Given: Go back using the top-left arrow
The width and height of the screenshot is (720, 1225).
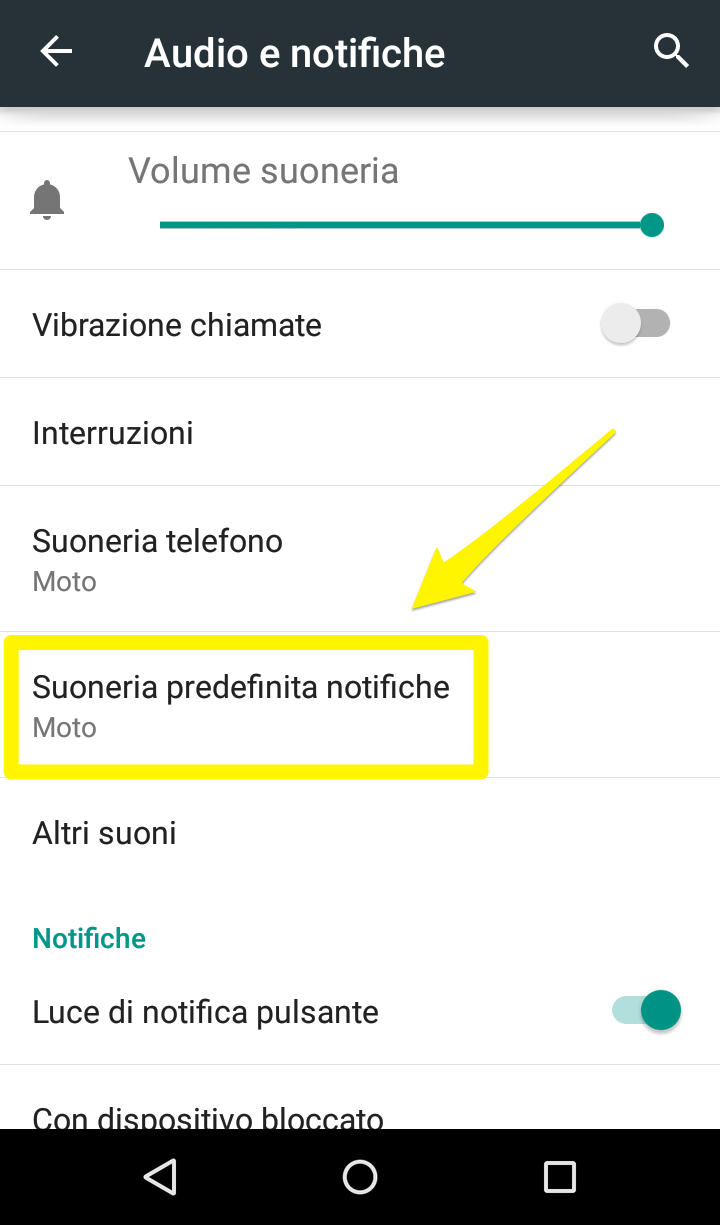Looking at the screenshot, I should tap(56, 52).
